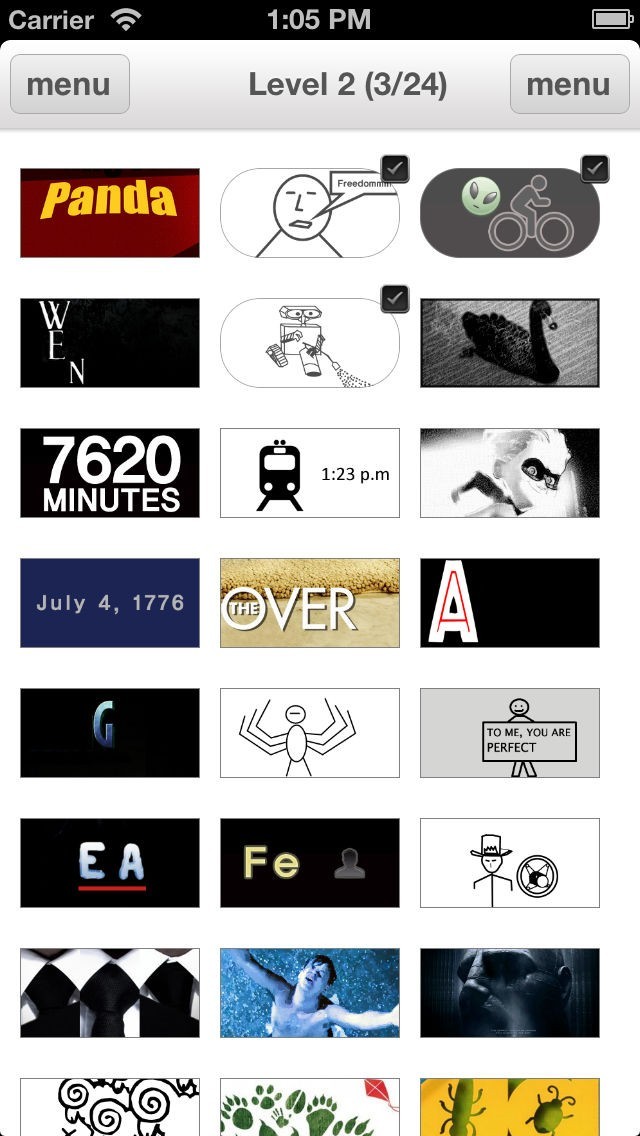Open the black swan puzzle
Screen dimensions: 640x1136
click(509, 343)
